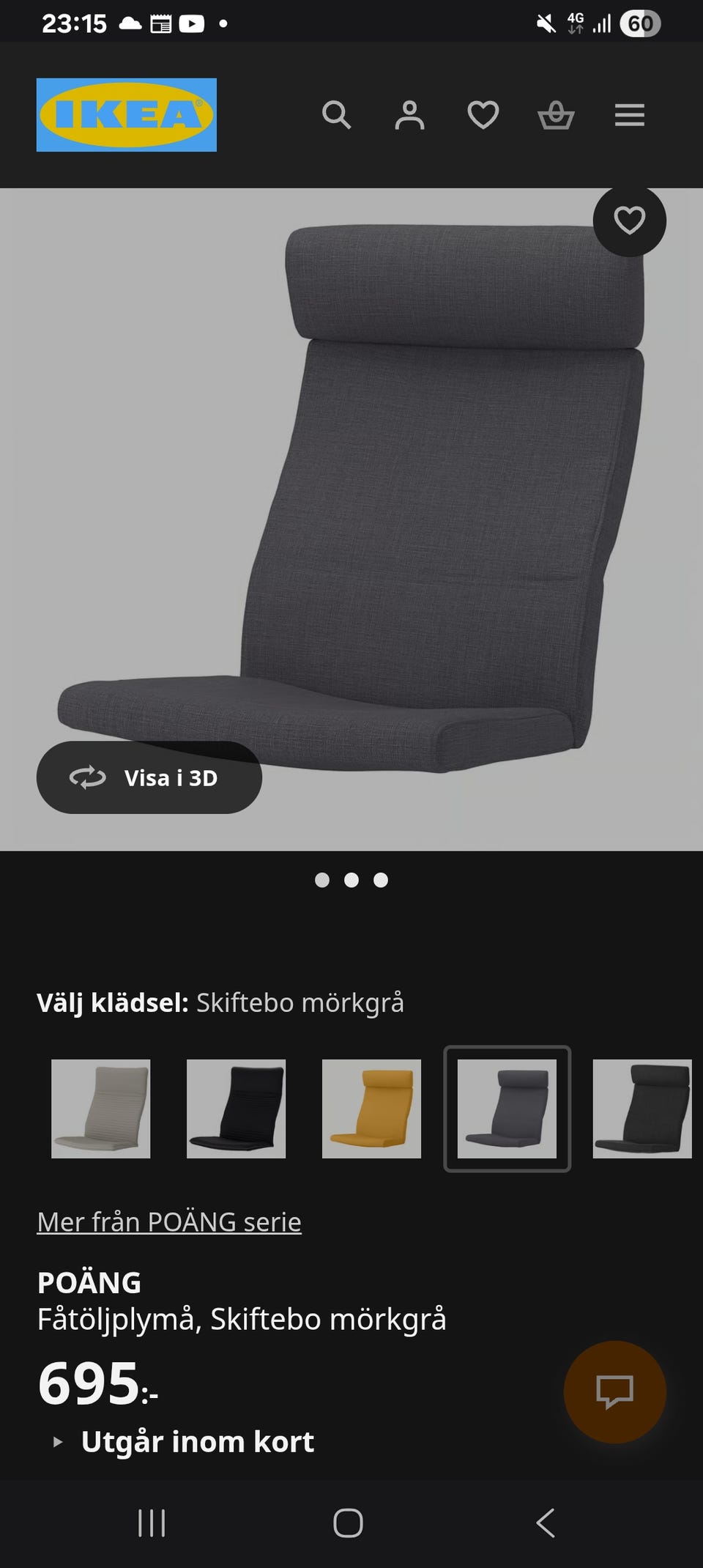The height and width of the screenshot is (1568, 703).
Task: Tap the IKEA logo to go home
Action: click(x=125, y=114)
